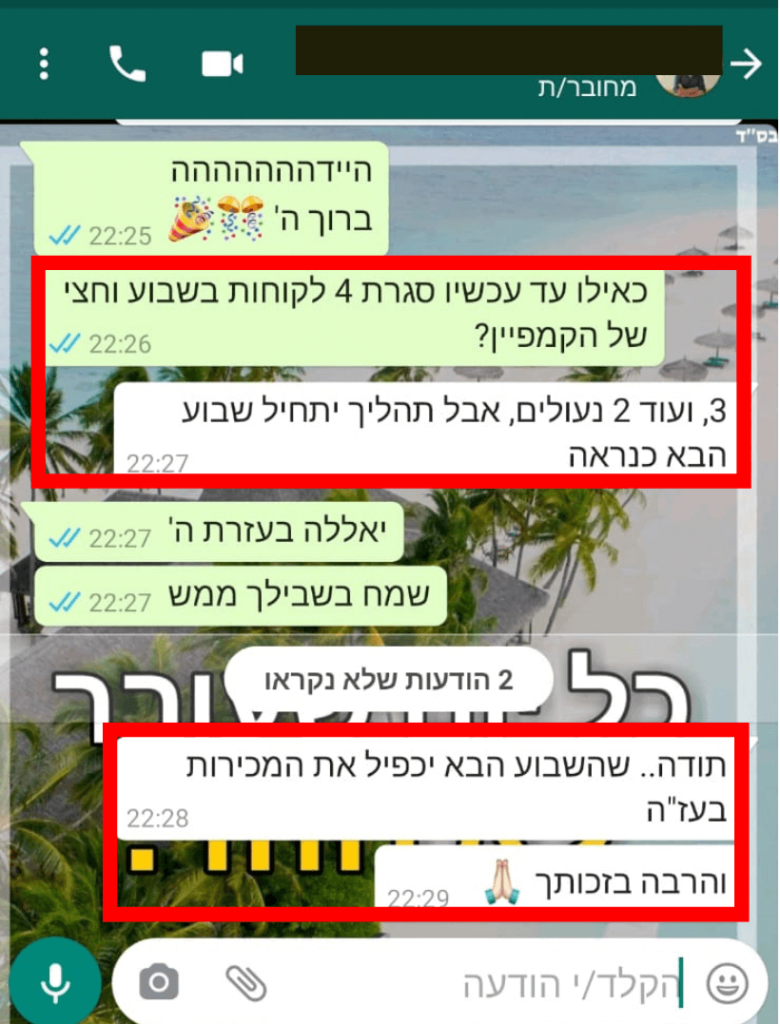Open the three-dot overflow menu

(x=43, y=64)
